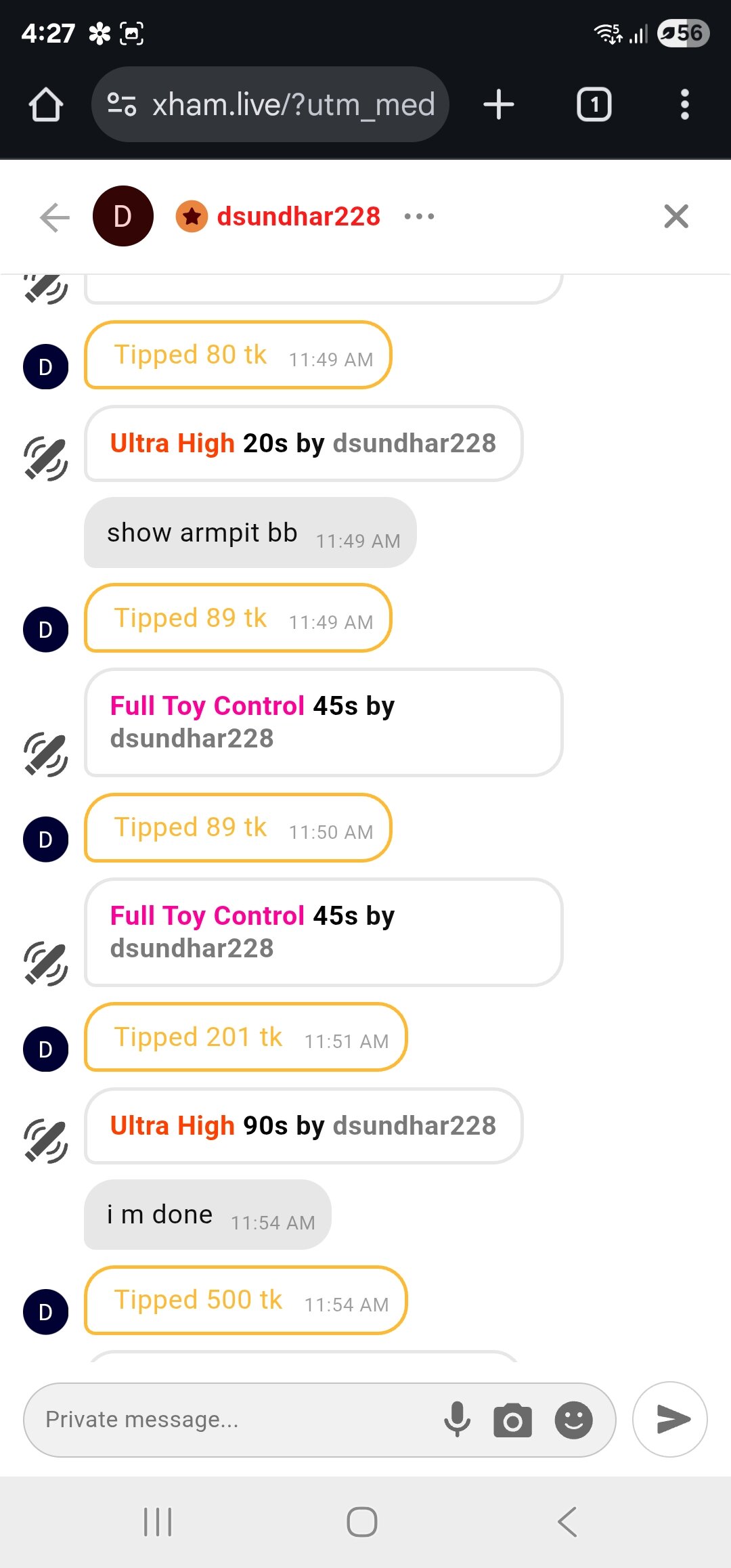Open dsundhar228's profile name

(x=298, y=217)
